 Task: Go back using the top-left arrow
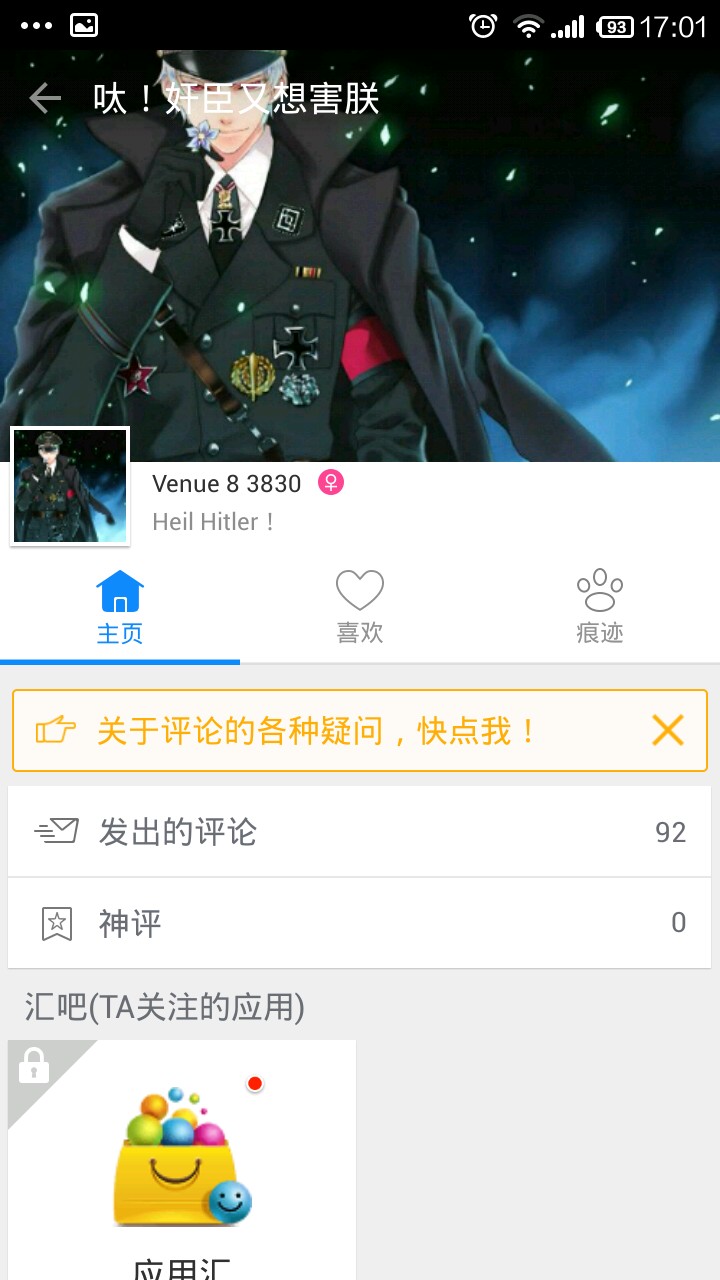coord(45,98)
